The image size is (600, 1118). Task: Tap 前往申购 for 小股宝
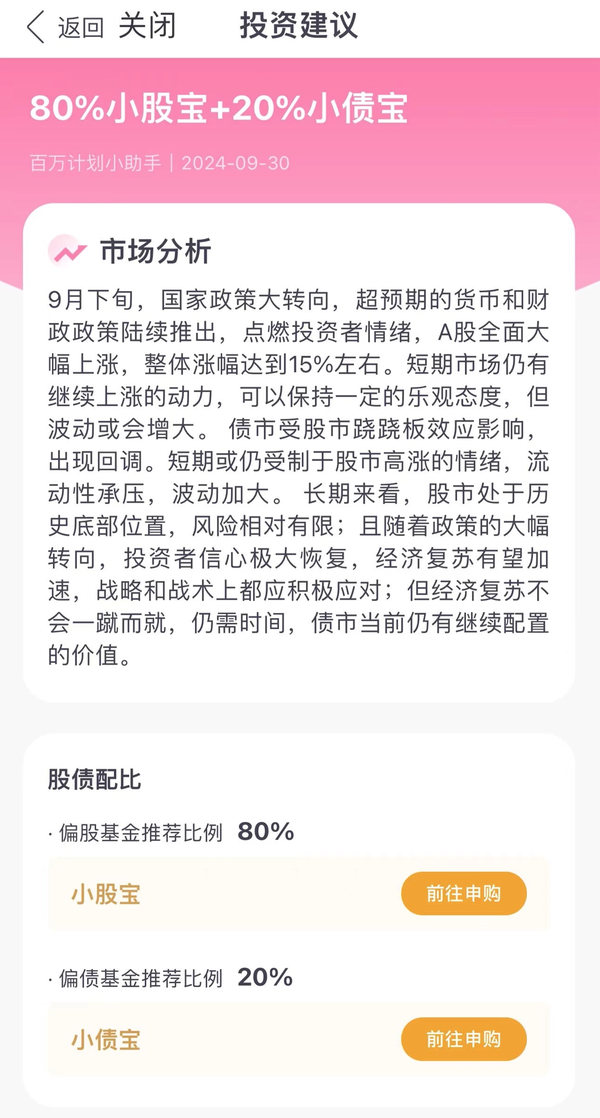[464, 893]
